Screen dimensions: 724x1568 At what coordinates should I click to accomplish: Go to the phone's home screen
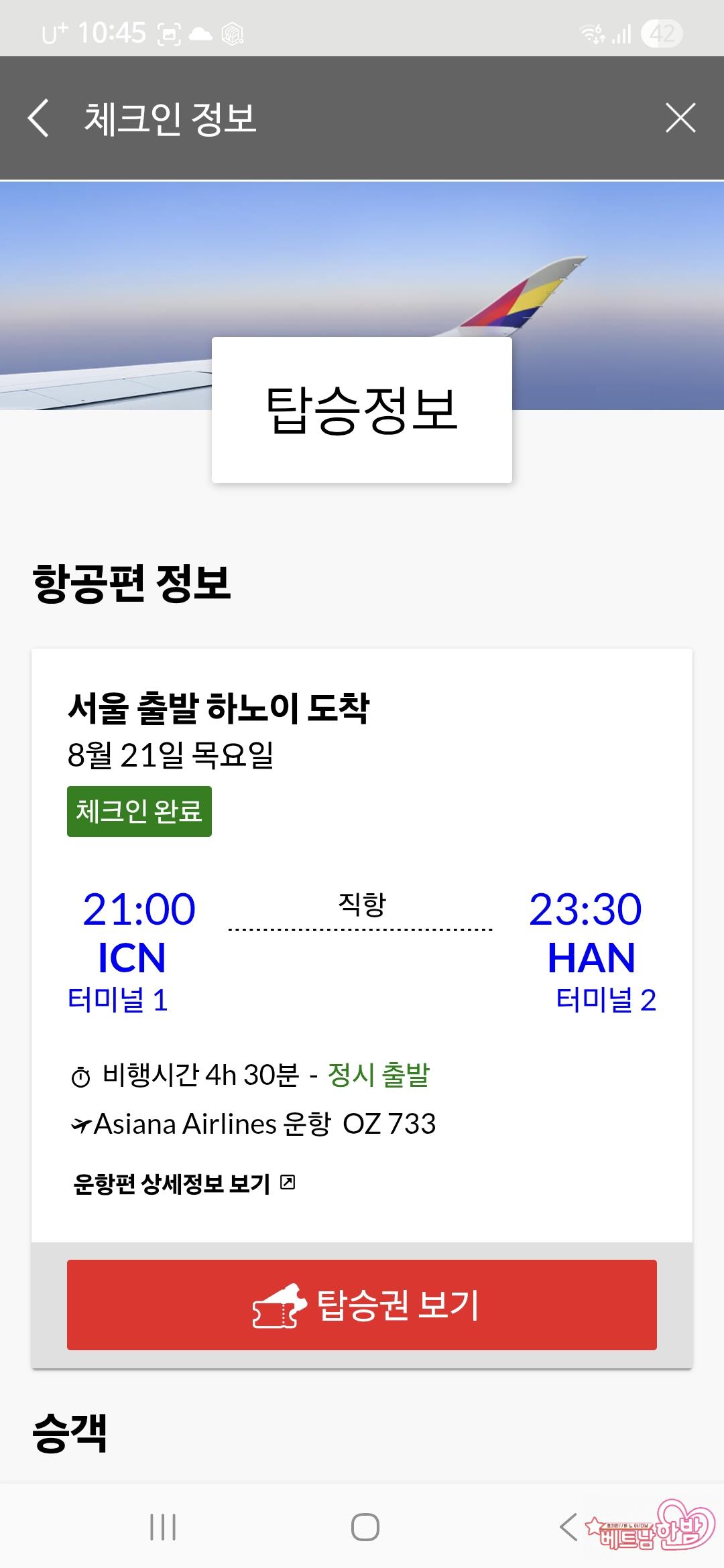365,1527
